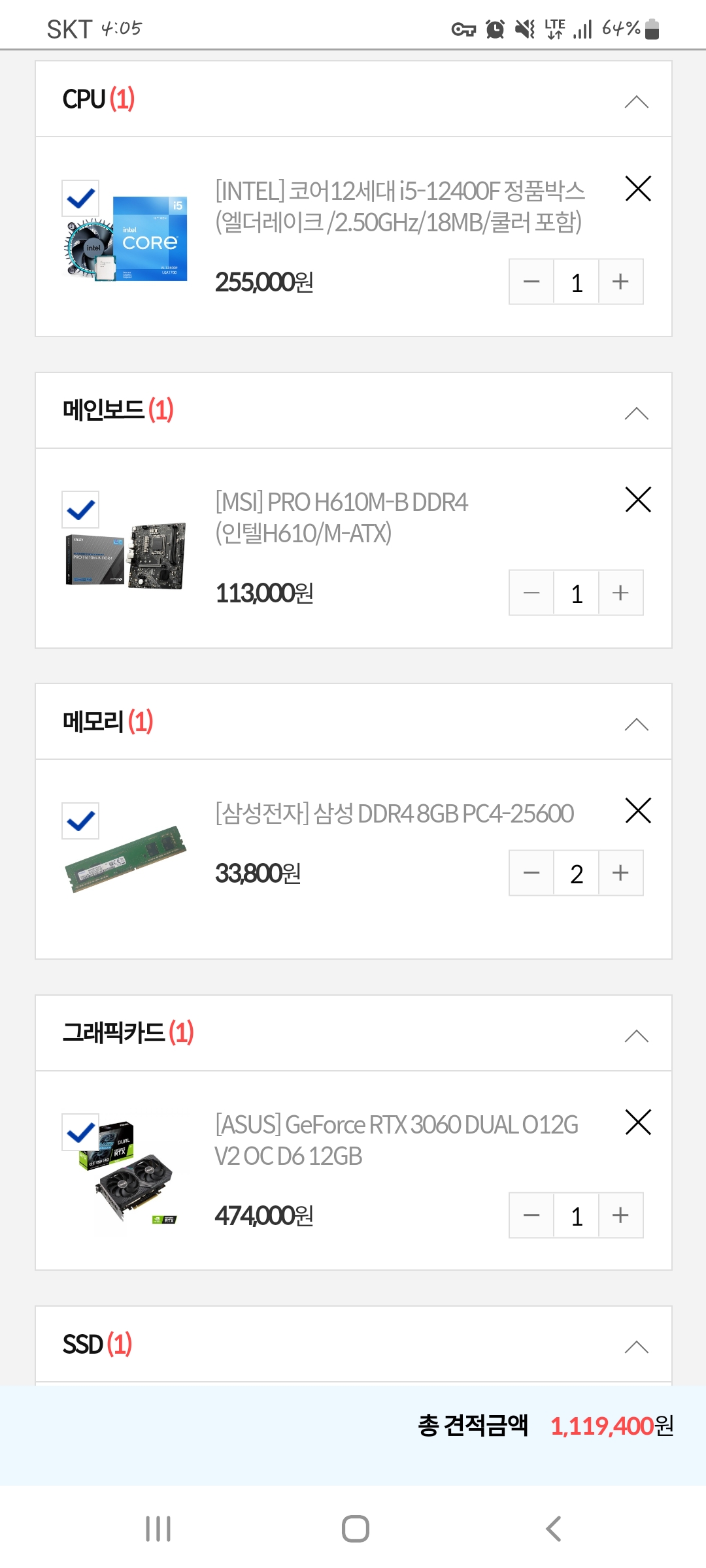Remove the 삼성 DDR4 8GB memory

tap(638, 811)
